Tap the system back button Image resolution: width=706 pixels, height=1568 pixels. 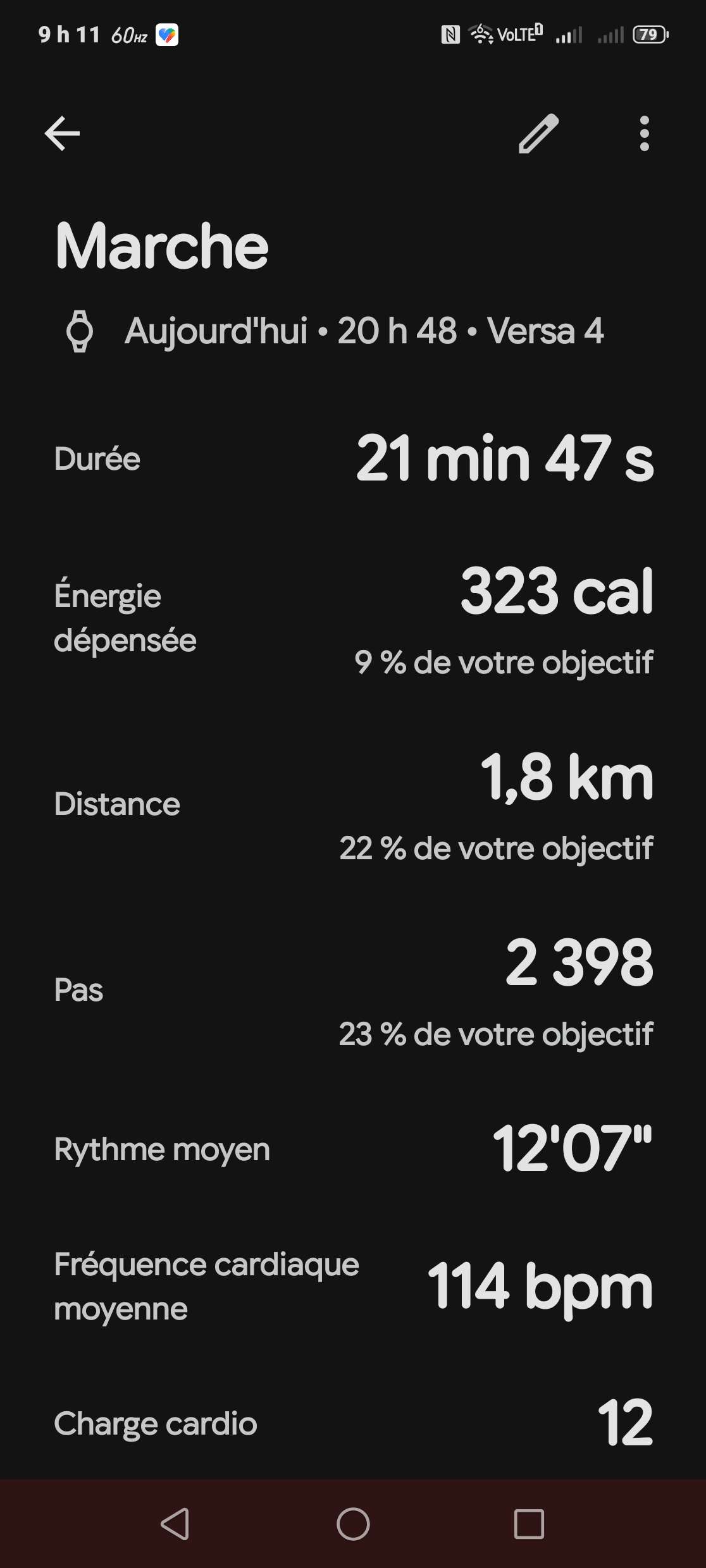coord(175,1524)
